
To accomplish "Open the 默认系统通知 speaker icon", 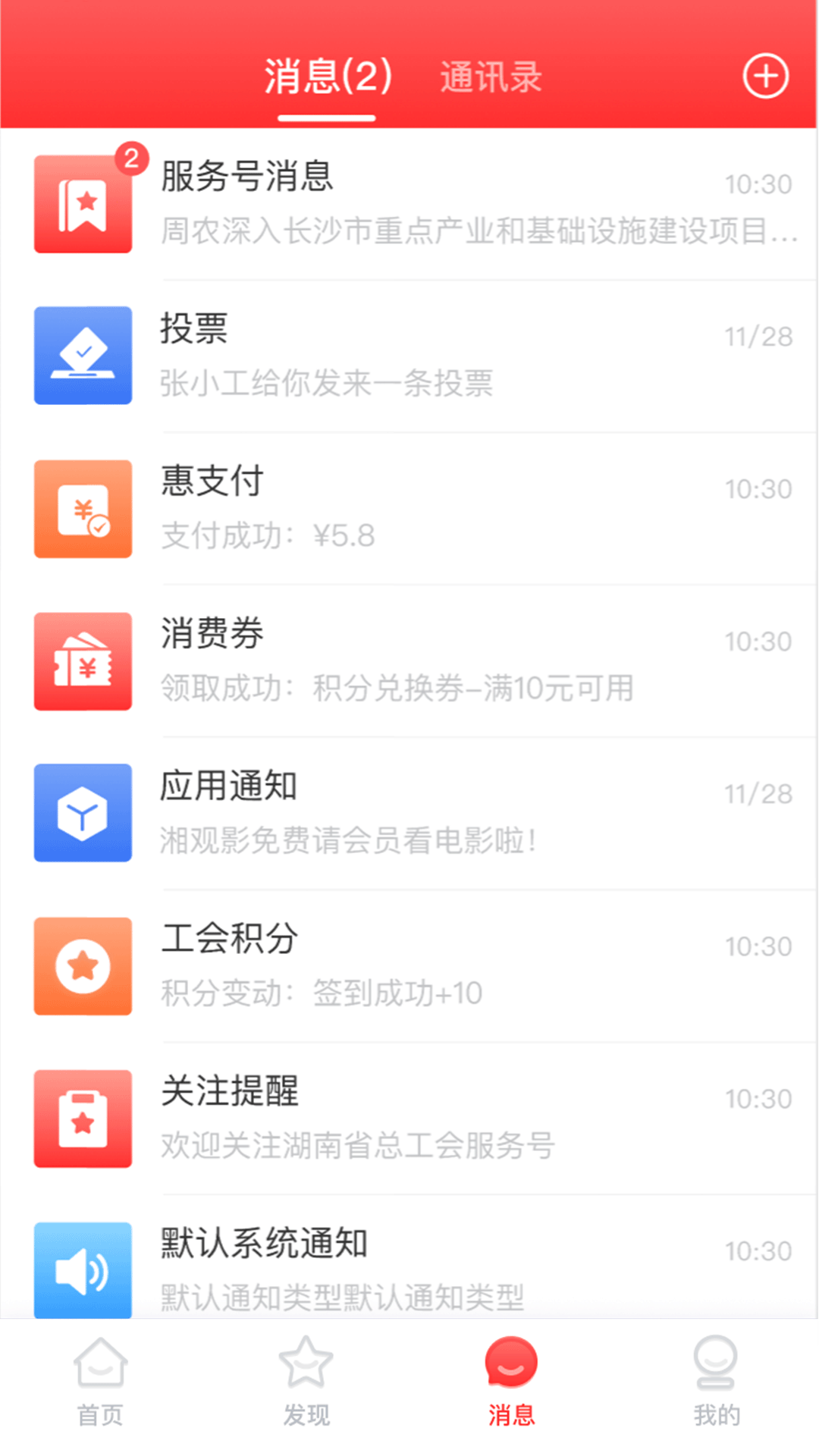I will click(83, 1270).
